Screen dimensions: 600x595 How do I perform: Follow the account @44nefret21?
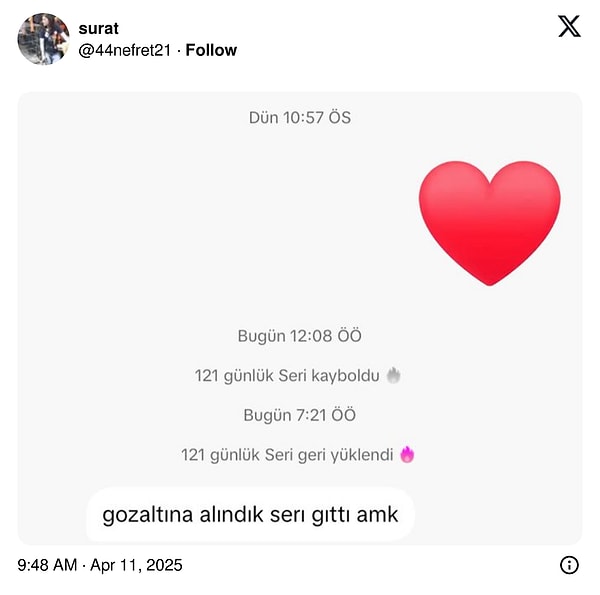pos(211,50)
